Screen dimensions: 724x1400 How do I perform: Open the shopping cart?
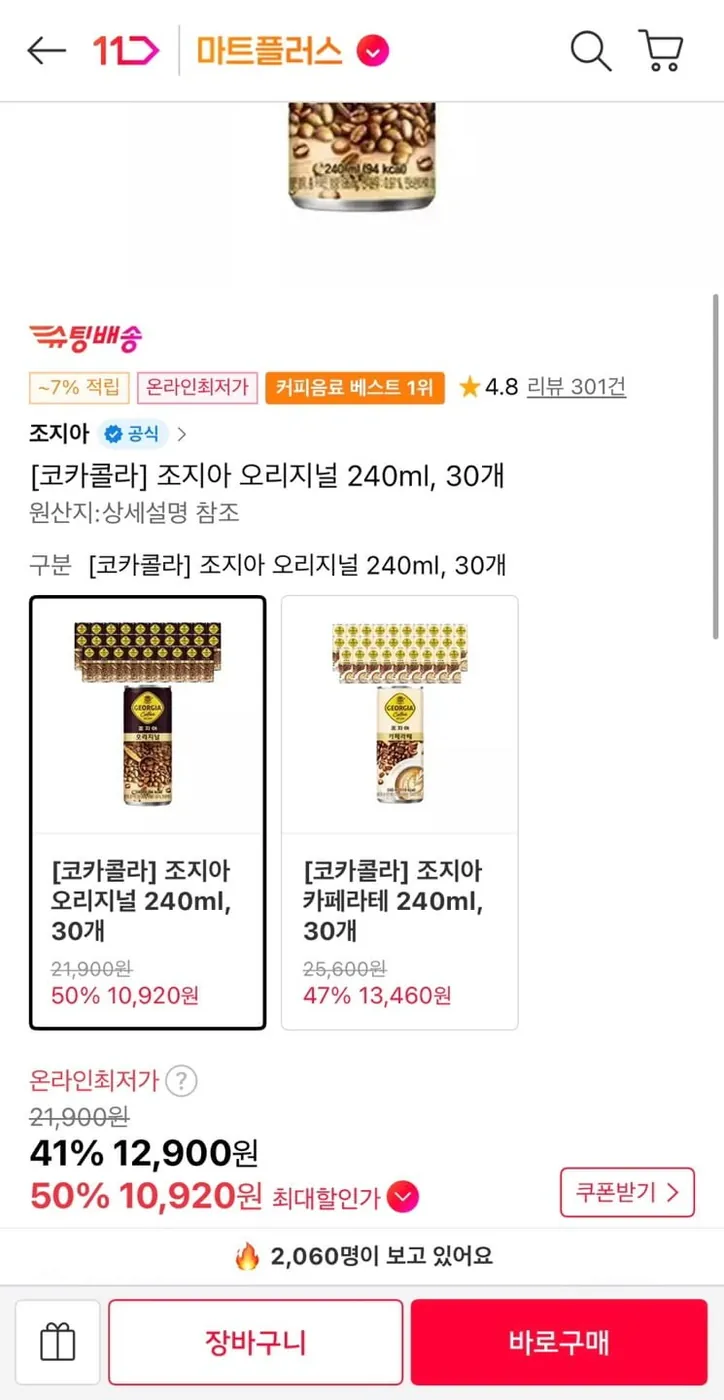coord(661,50)
